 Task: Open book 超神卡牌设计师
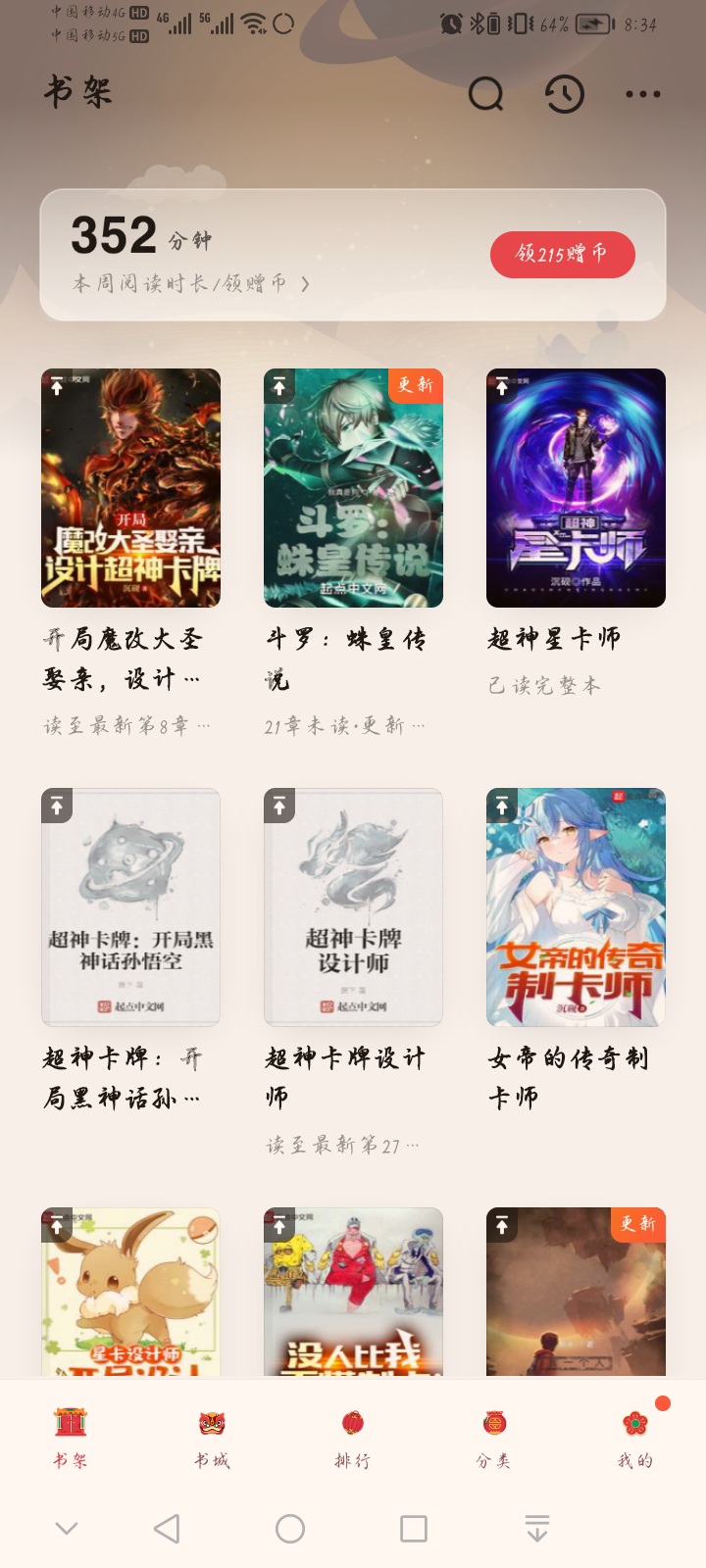click(x=353, y=907)
